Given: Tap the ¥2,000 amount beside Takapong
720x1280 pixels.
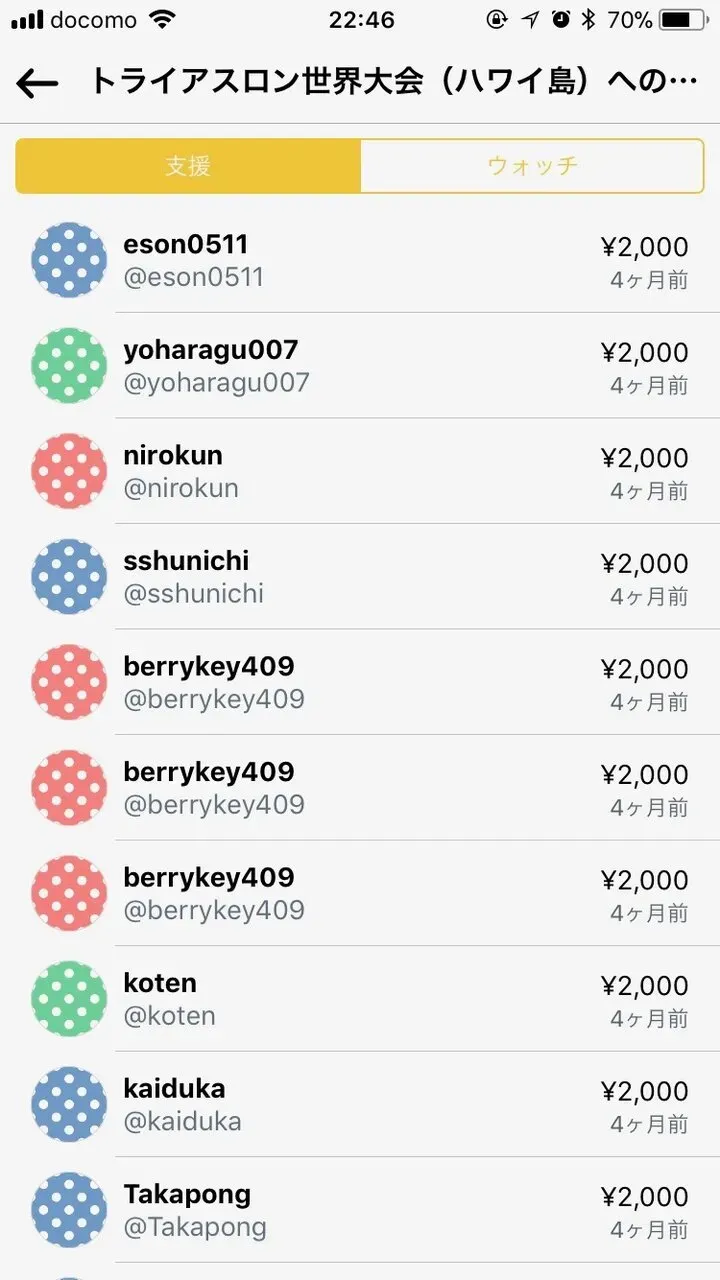Looking at the screenshot, I should click(650, 1196).
